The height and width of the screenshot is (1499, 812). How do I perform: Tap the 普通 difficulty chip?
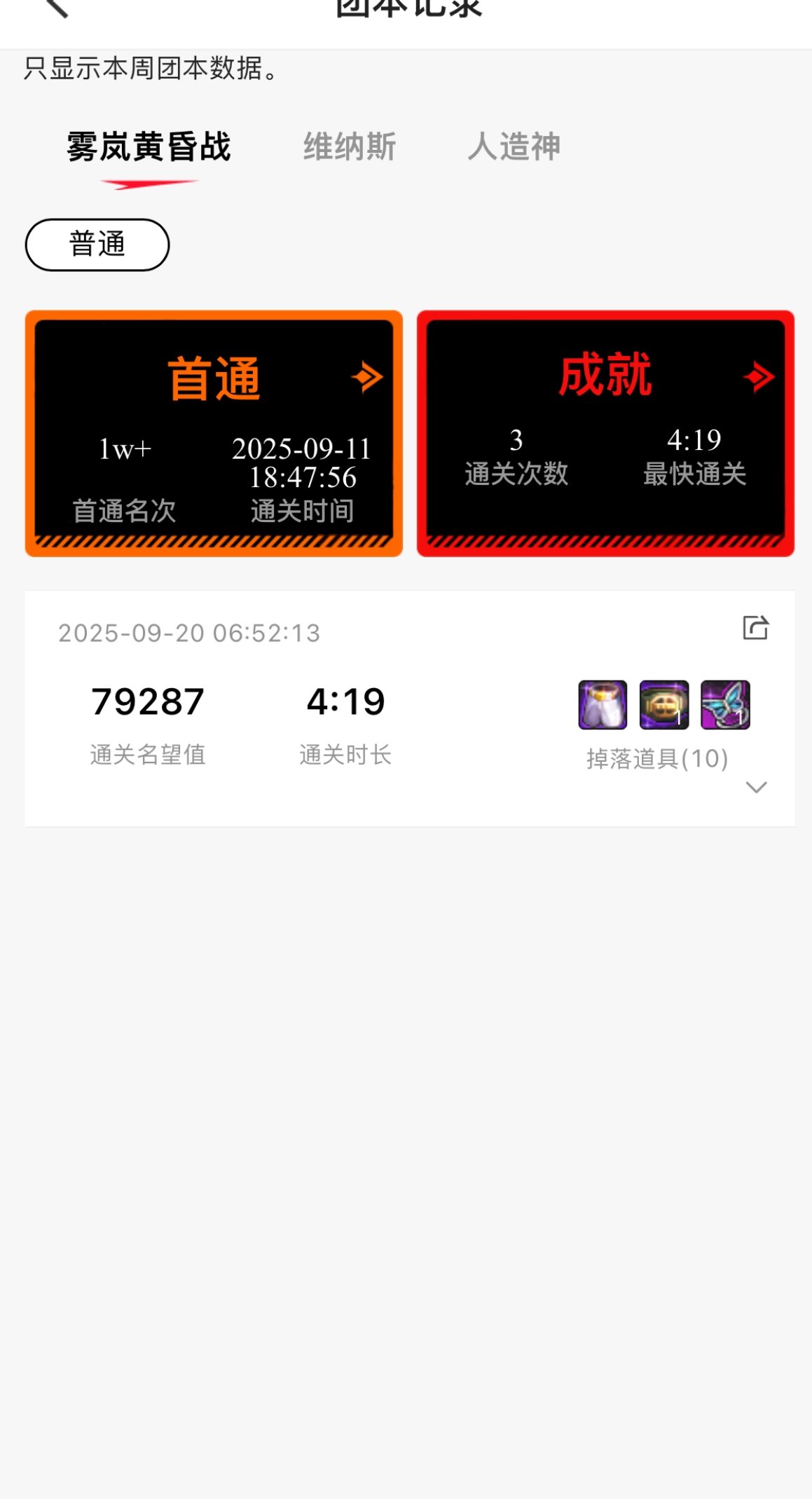tap(97, 245)
